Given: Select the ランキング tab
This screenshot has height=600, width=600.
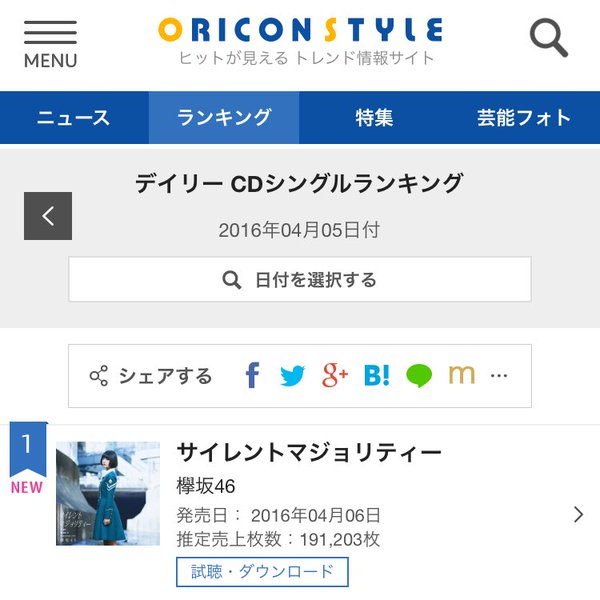Looking at the screenshot, I should [x=224, y=118].
